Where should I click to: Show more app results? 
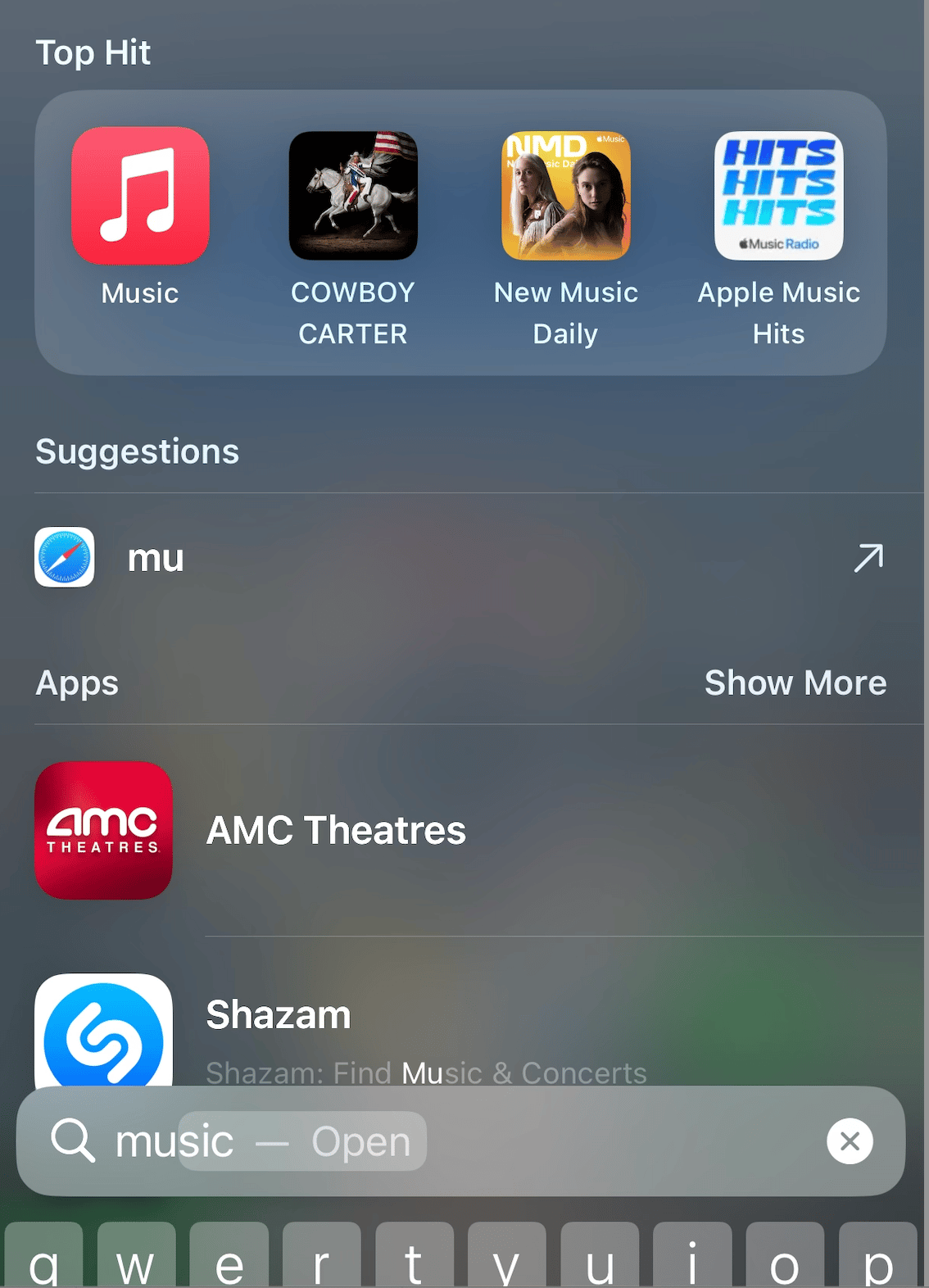point(795,683)
